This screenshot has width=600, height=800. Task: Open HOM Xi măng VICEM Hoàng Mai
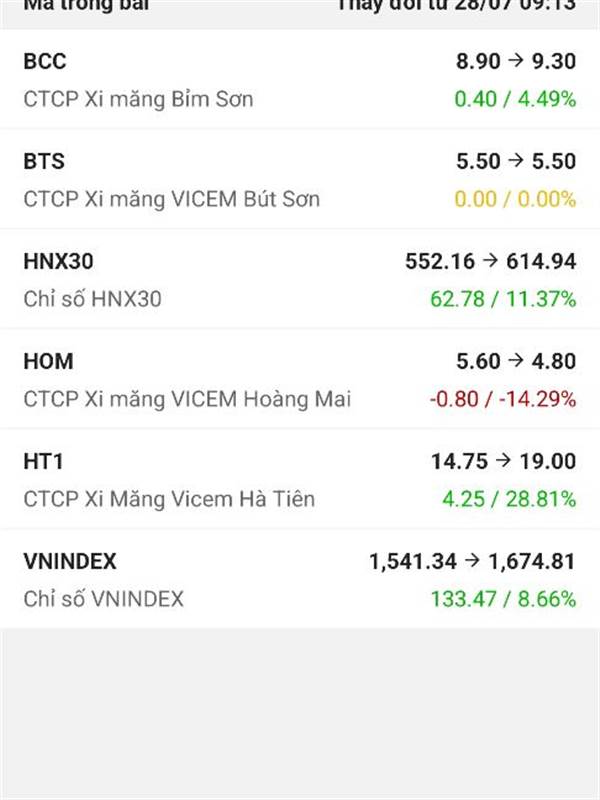point(300,380)
